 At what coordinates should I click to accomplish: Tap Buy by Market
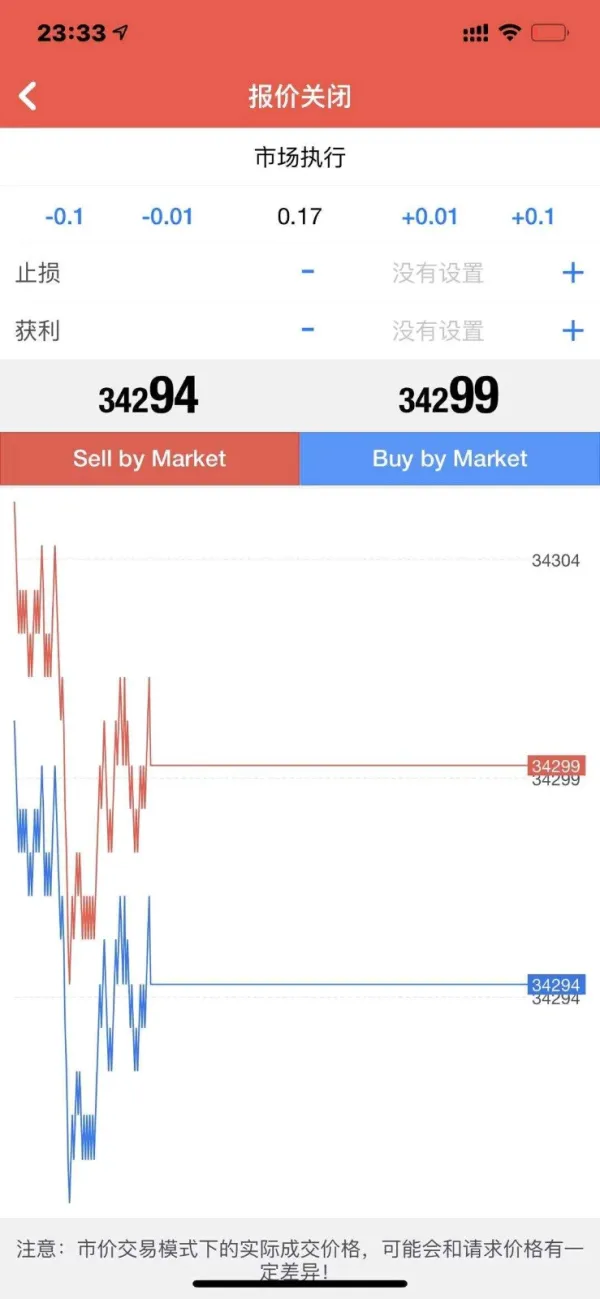pos(450,459)
